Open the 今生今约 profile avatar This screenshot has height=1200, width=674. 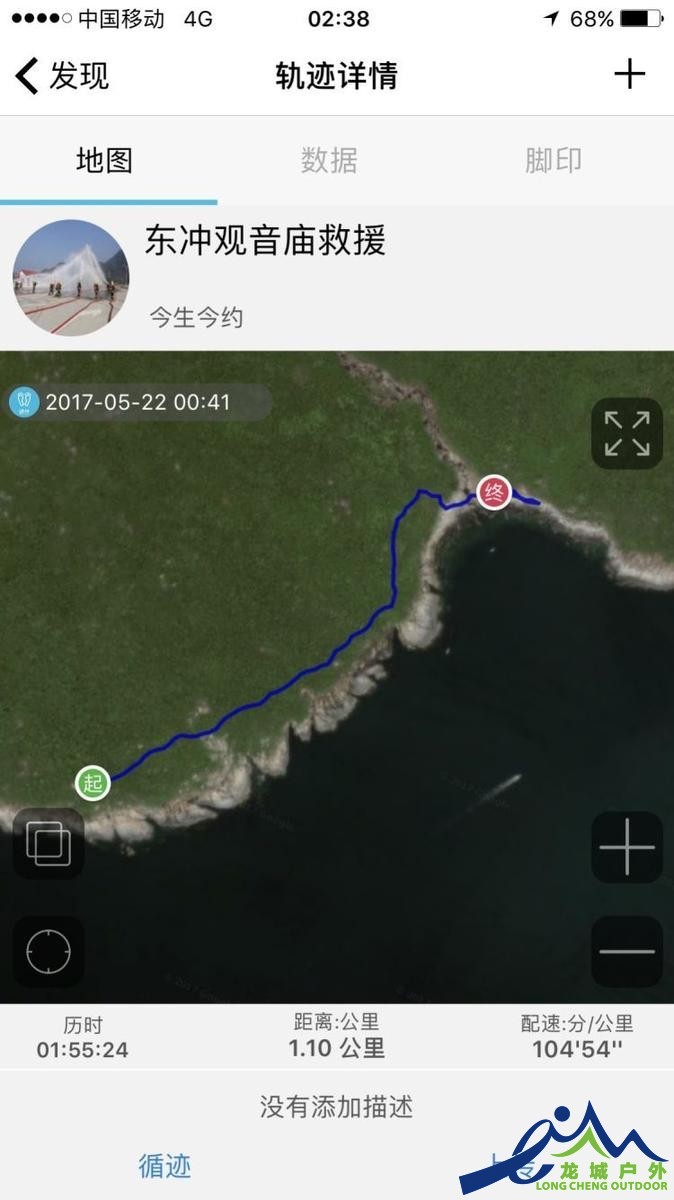click(x=70, y=277)
